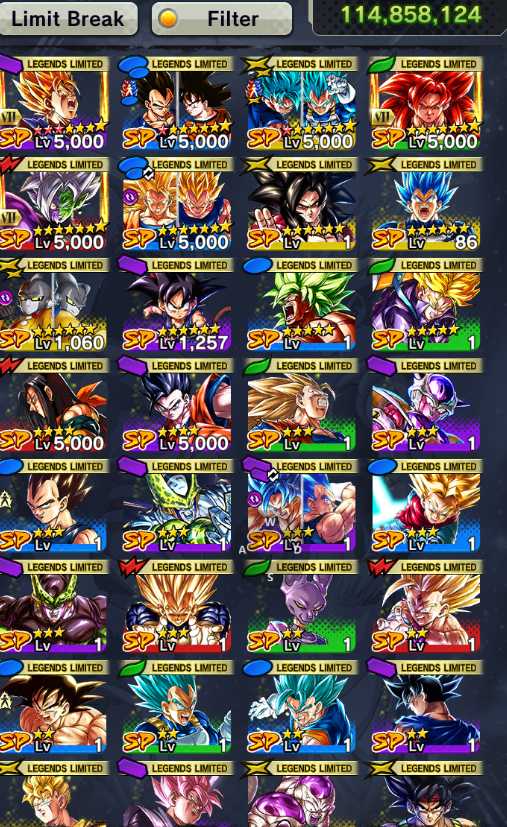Viewport: 507px width, 827px height.
Task: Pick the Super Saiyan 4 Goku Lv 1 card
Action: tap(301, 204)
